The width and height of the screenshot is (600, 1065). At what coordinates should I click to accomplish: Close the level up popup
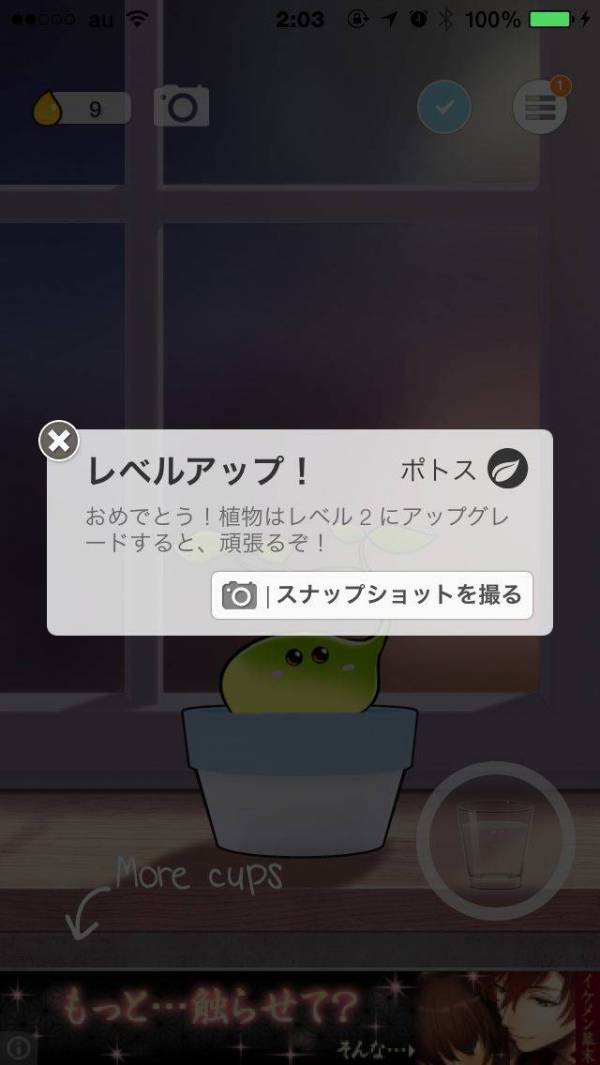pos(59,441)
